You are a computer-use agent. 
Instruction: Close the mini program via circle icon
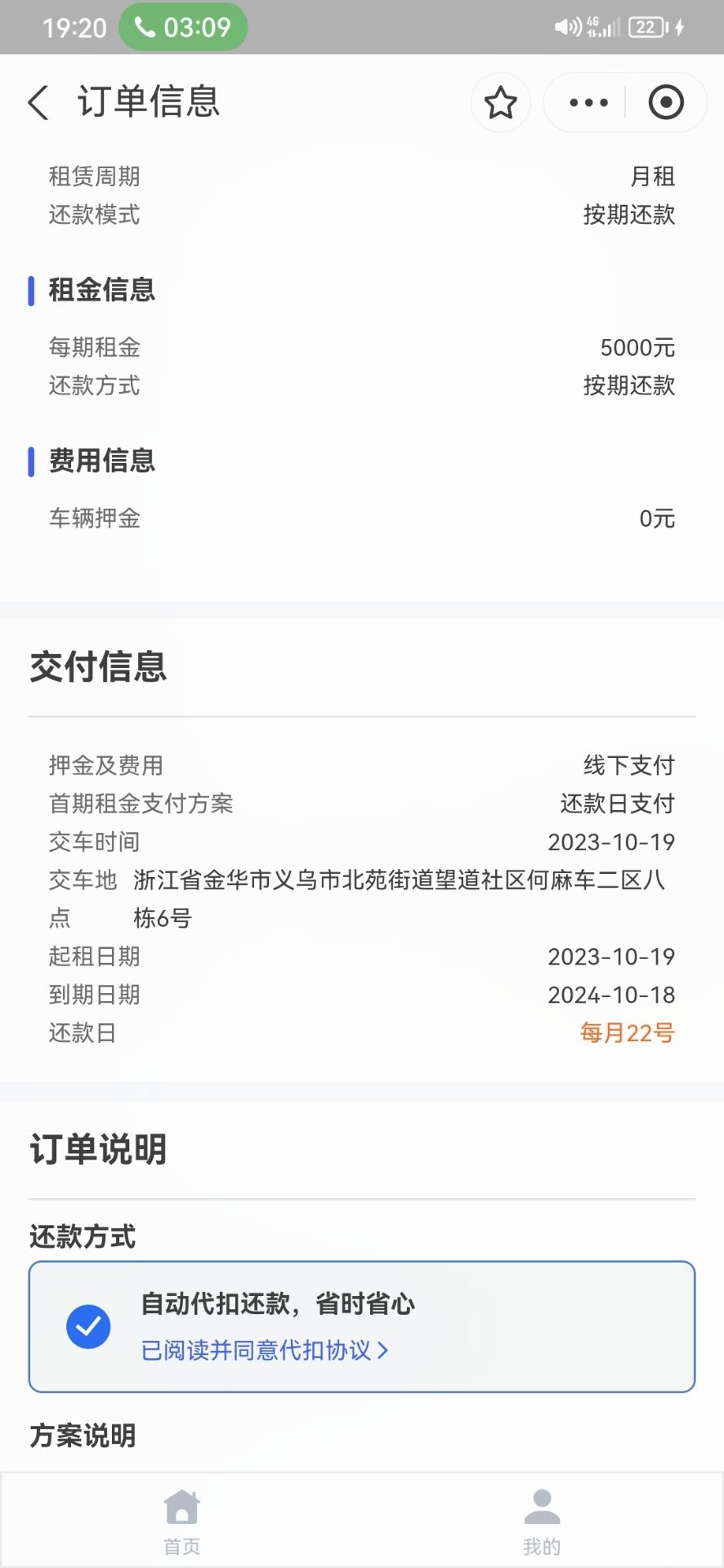pos(666,103)
